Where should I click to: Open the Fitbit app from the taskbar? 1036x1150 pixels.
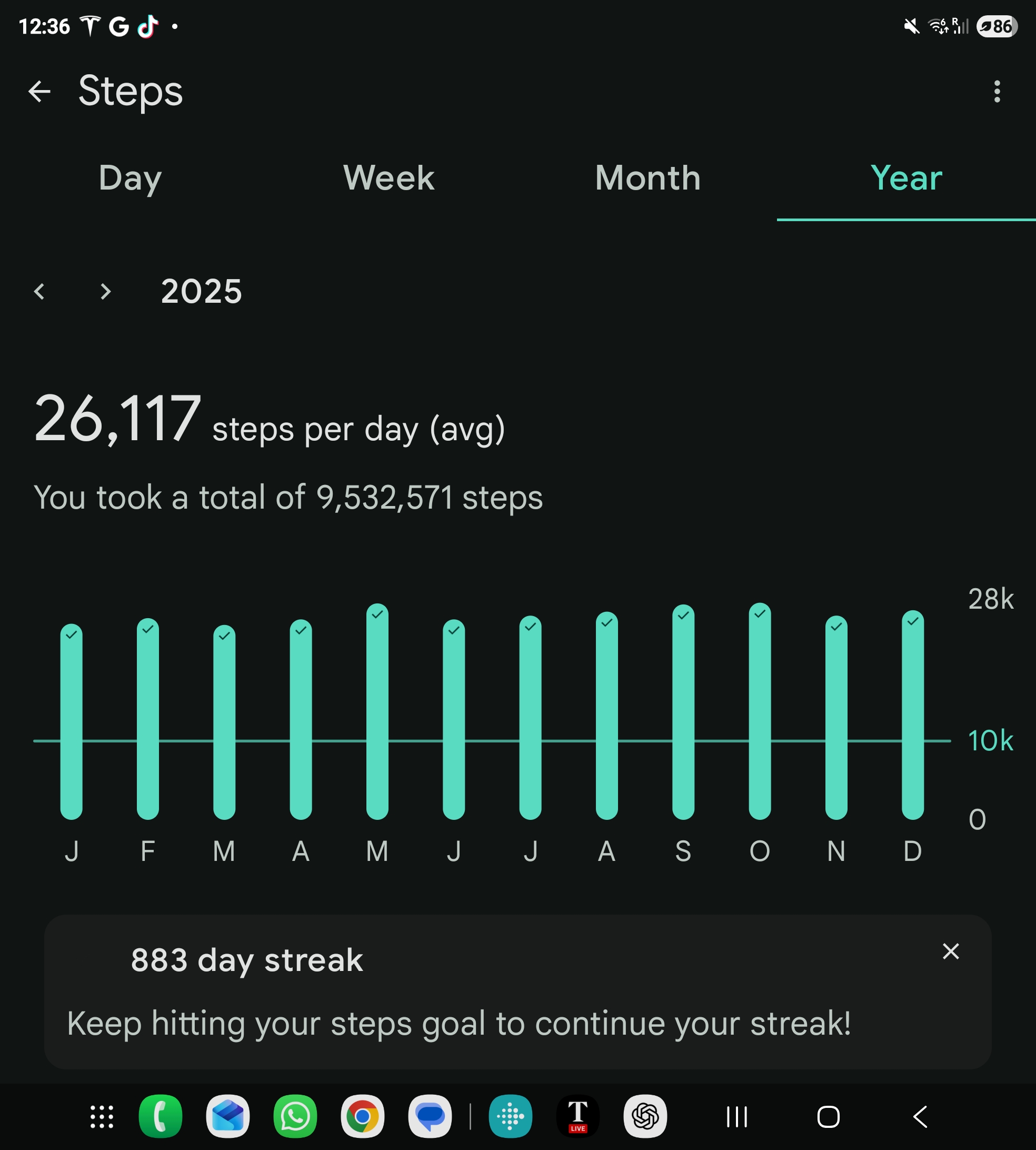(511, 1116)
